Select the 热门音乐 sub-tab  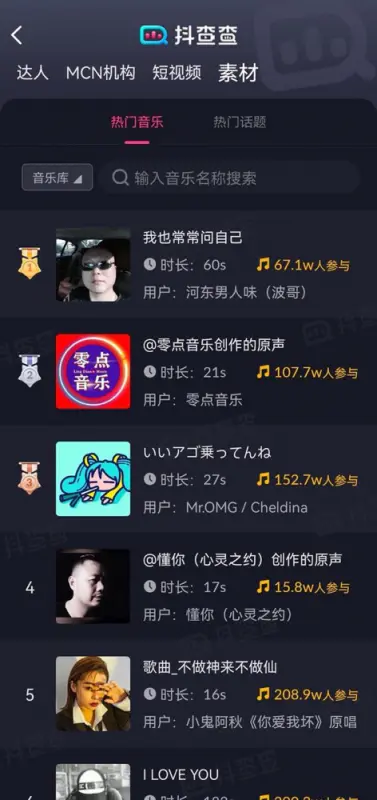click(137, 122)
